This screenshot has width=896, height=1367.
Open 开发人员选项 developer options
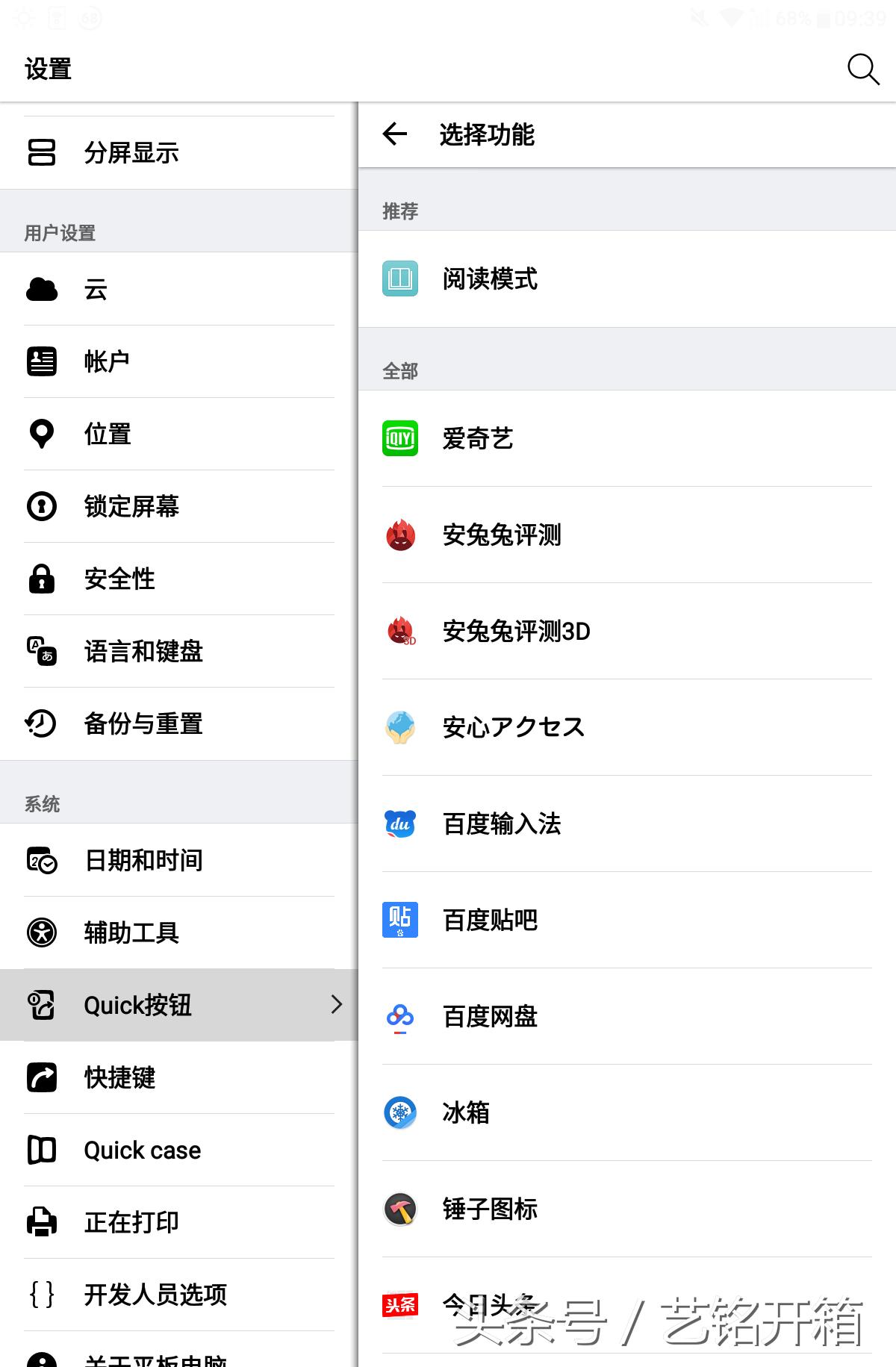155,1295
